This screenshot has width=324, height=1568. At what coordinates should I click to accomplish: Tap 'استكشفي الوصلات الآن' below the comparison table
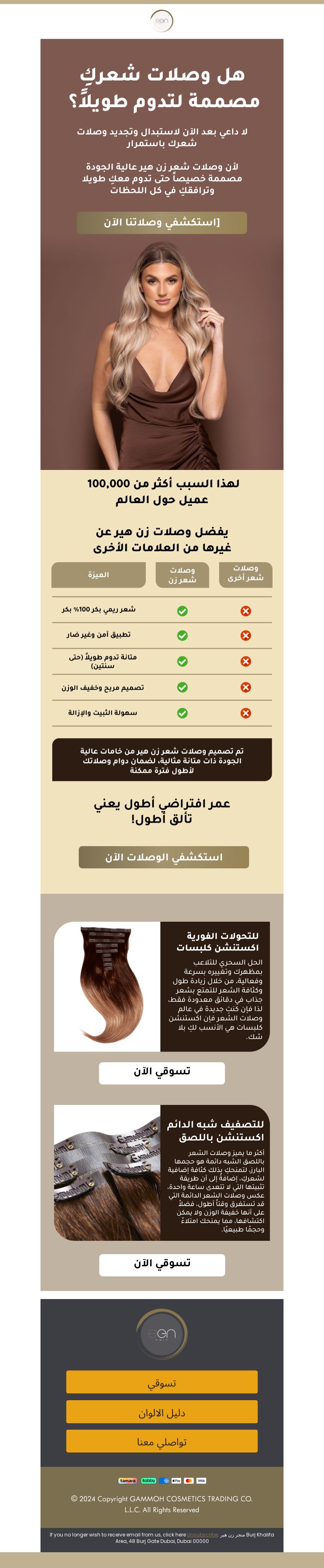[163, 857]
